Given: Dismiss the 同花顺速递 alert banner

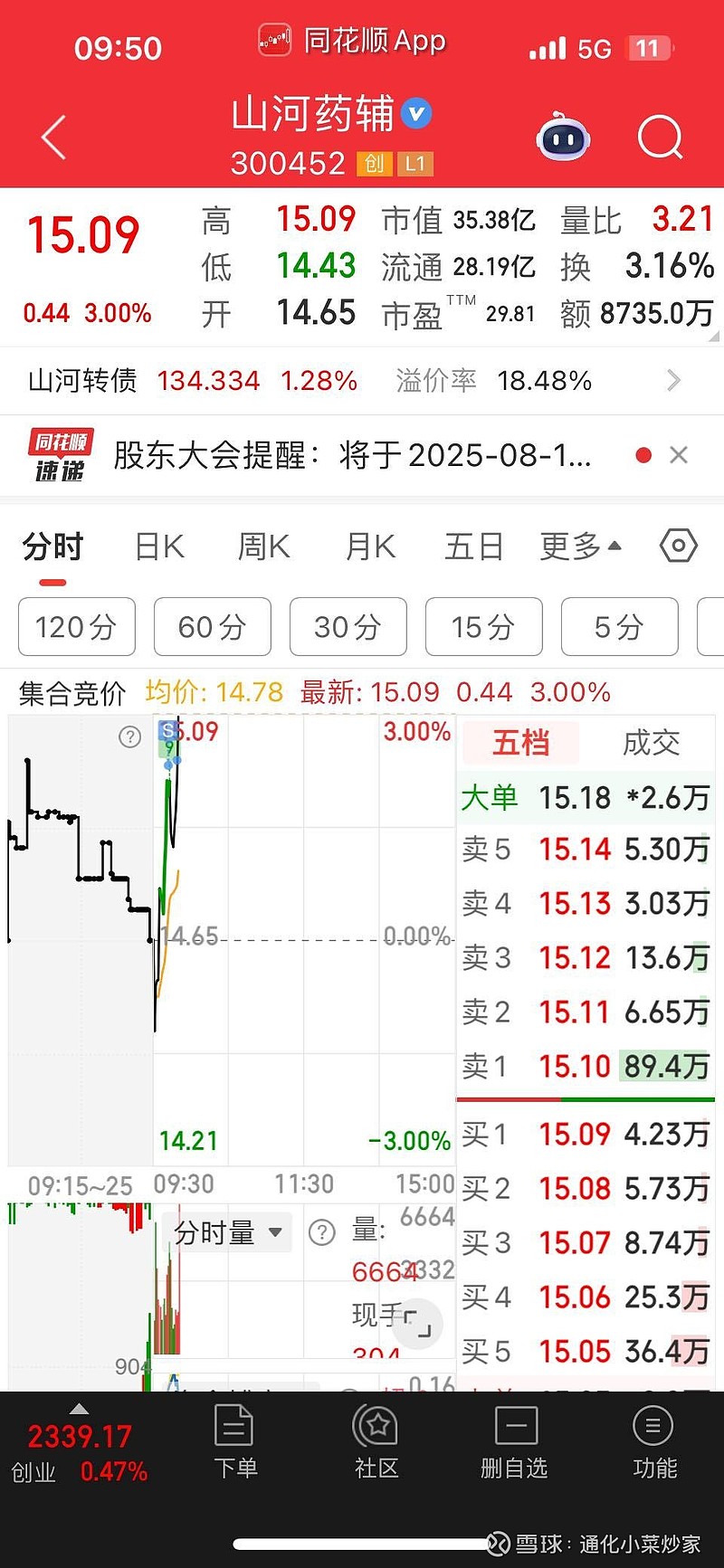Looking at the screenshot, I should 679,455.
